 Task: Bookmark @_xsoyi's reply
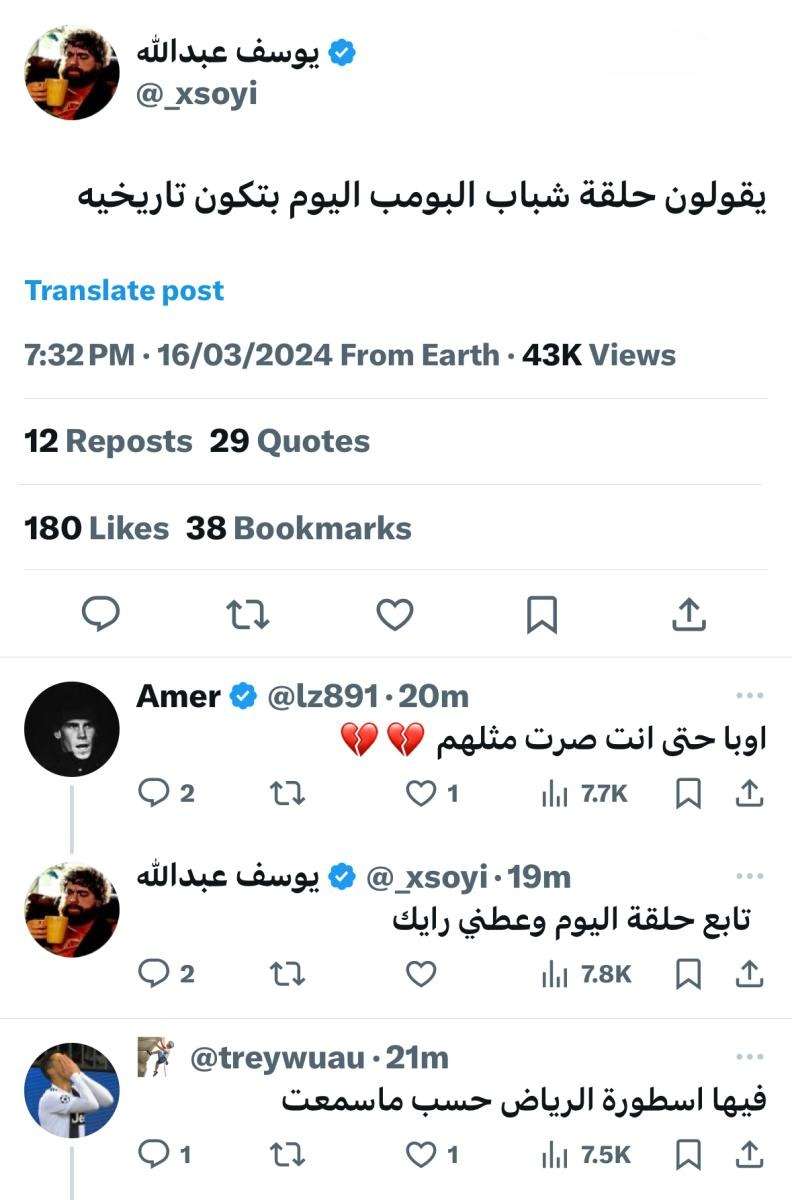[687, 968]
